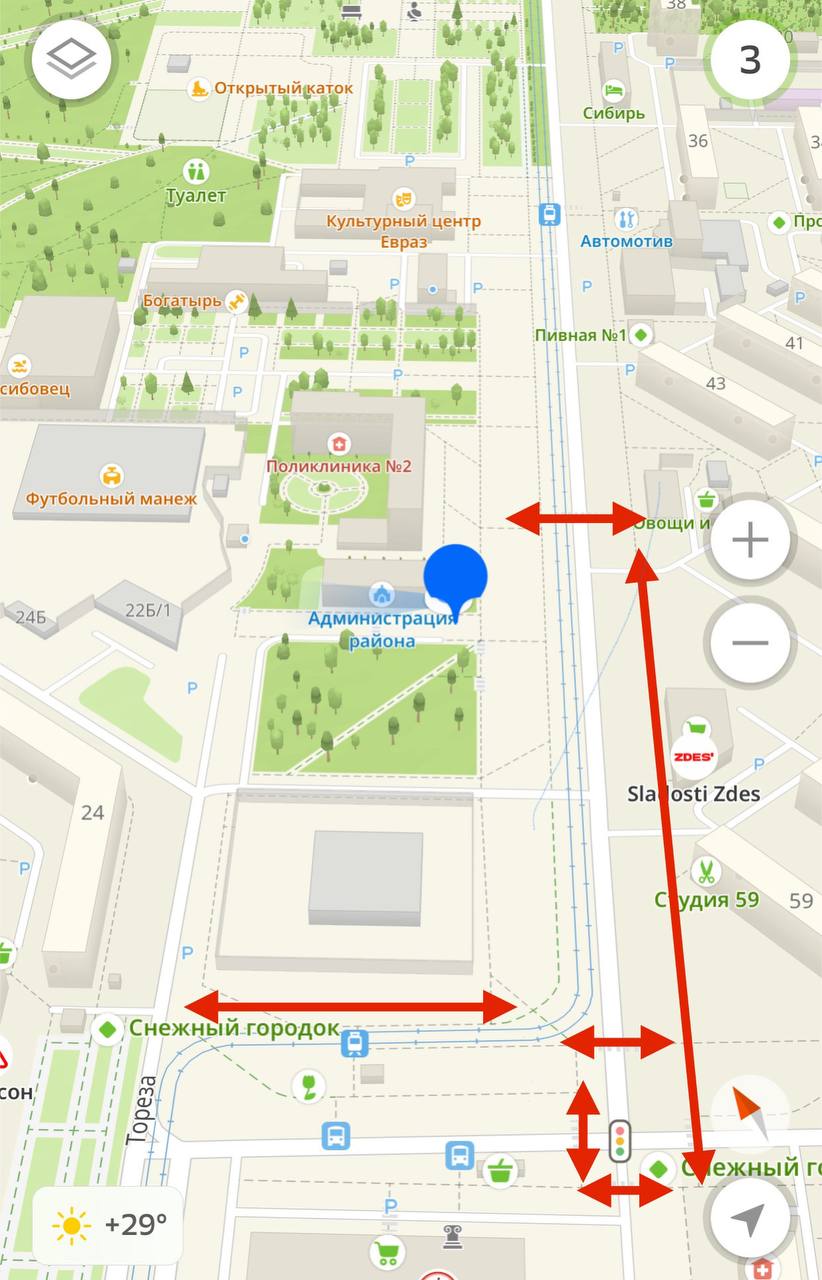Open the map layers button
The image size is (822, 1280).
coord(72,61)
